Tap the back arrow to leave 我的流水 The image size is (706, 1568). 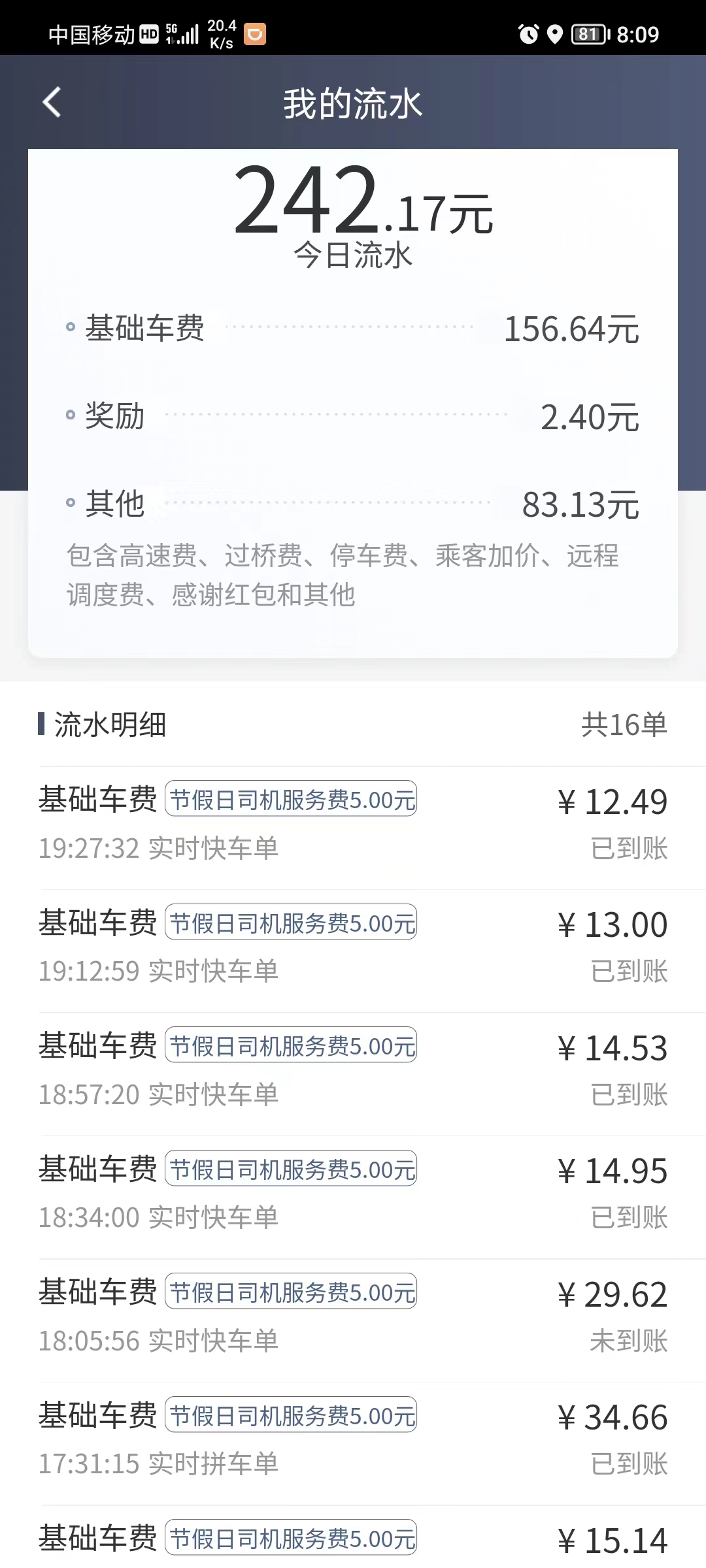pos(52,103)
